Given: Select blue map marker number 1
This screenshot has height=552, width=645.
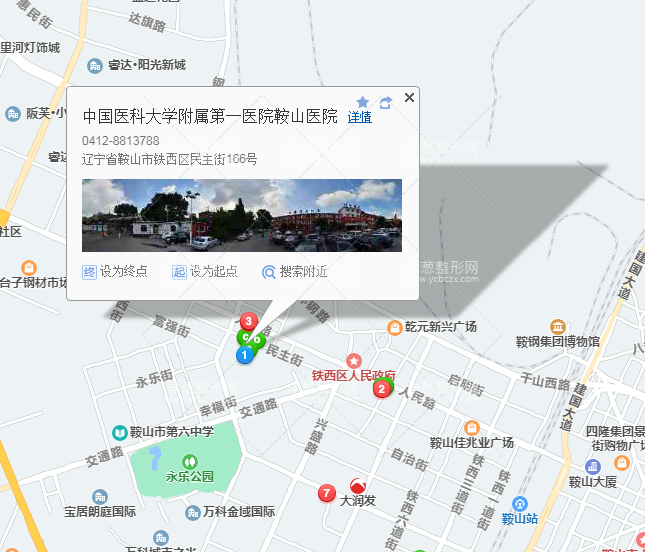Looking at the screenshot, I should (244, 354).
